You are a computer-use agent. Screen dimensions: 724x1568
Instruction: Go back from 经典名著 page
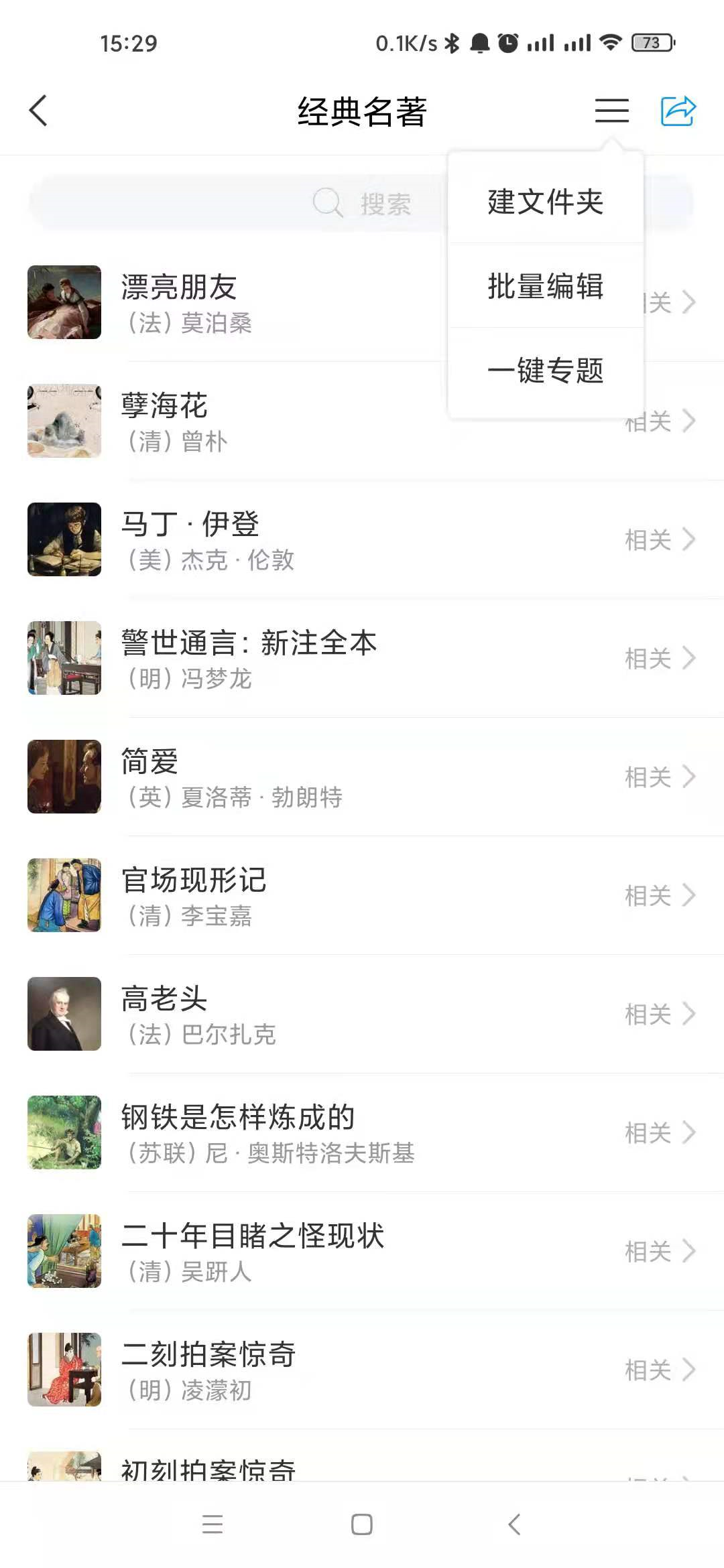[39, 111]
